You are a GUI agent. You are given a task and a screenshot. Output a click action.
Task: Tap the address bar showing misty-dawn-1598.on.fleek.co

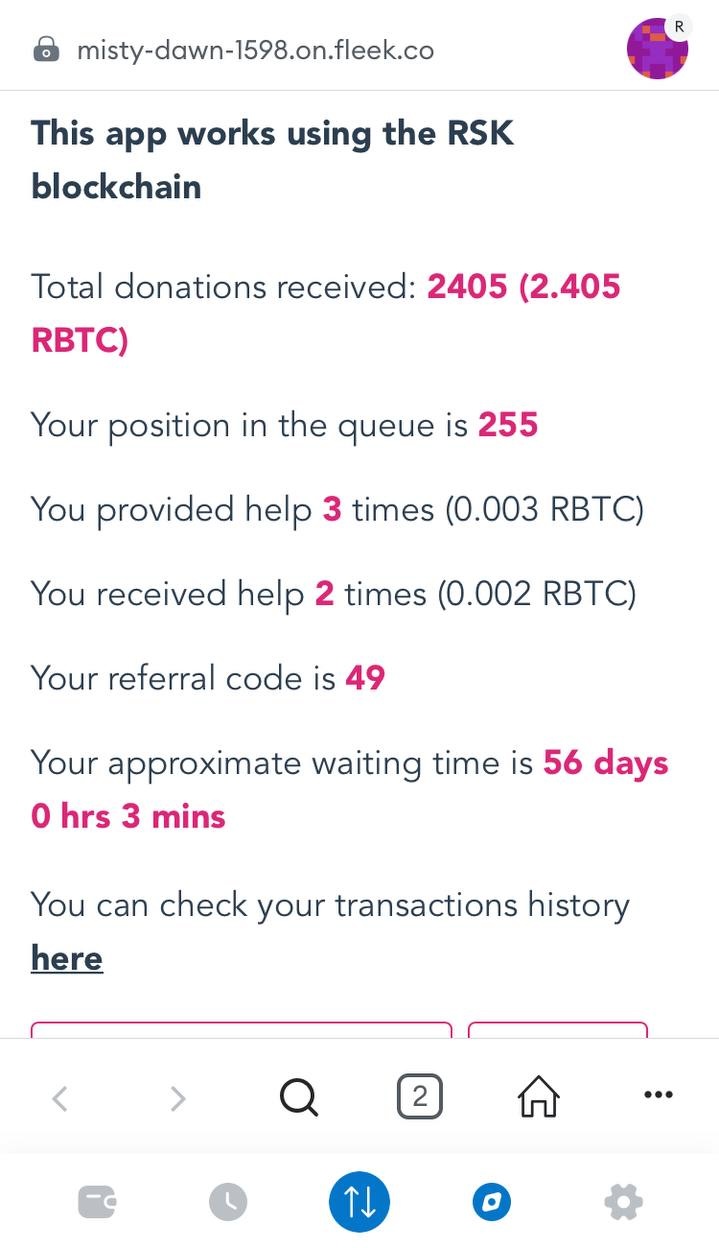click(x=255, y=49)
